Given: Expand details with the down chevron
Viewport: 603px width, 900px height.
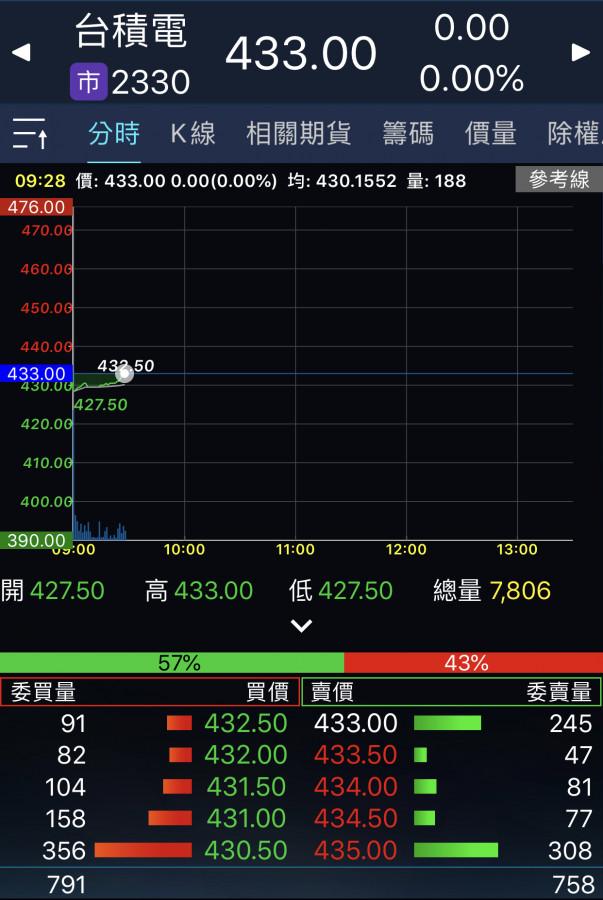Looking at the screenshot, I should pyautogui.click(x=301, y=626).
